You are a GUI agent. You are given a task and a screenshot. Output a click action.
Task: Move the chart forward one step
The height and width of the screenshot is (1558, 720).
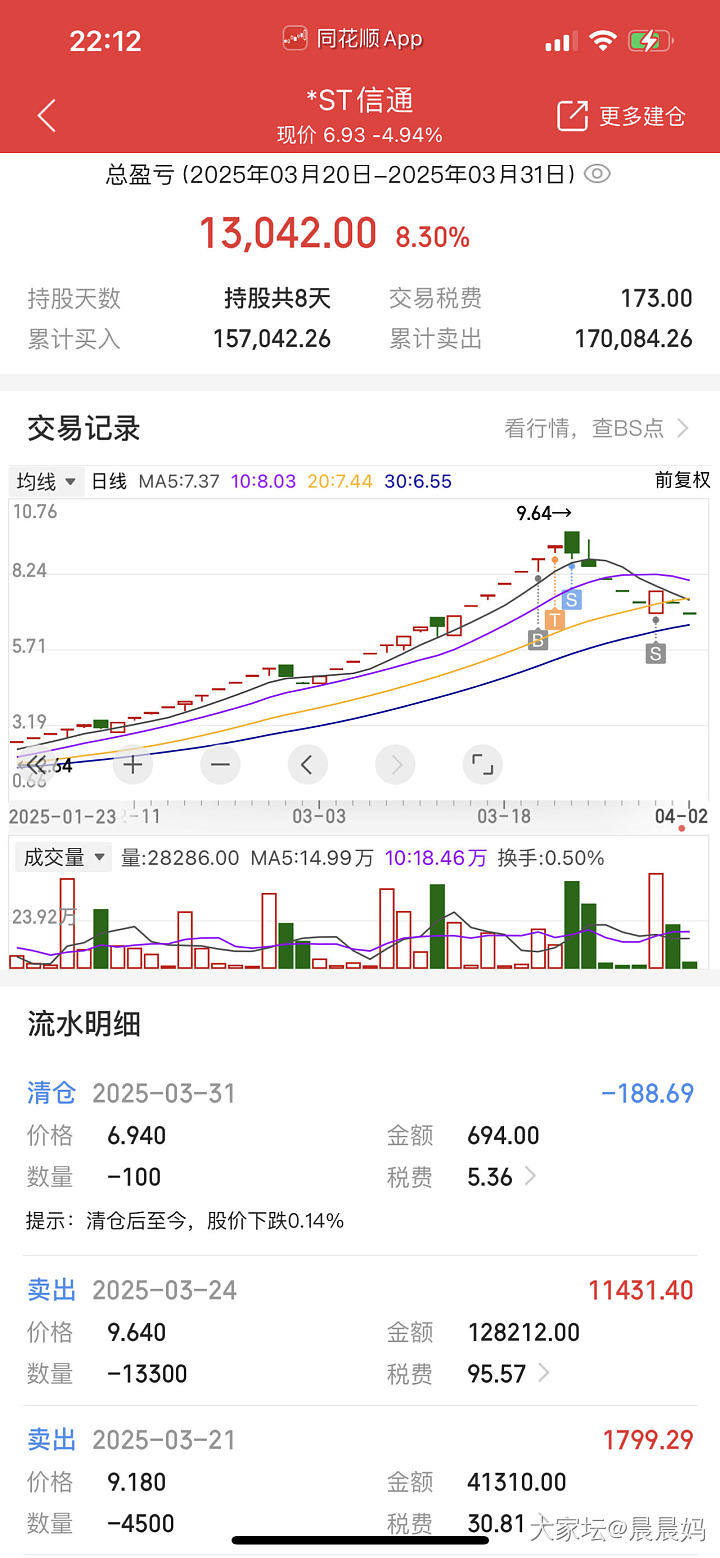pos(395,766)
